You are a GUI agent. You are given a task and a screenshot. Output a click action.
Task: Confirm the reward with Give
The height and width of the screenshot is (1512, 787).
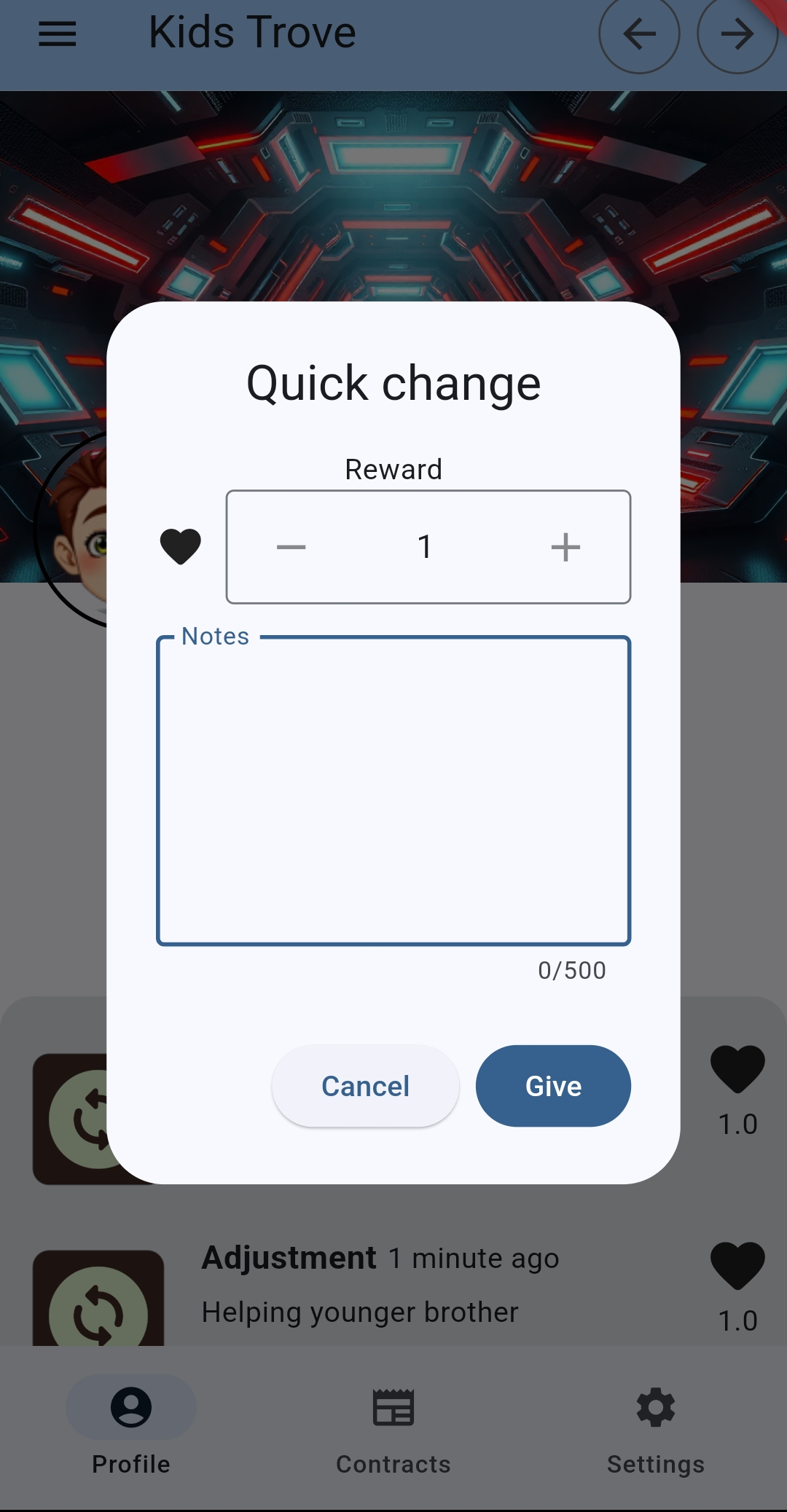point(554,1086)
